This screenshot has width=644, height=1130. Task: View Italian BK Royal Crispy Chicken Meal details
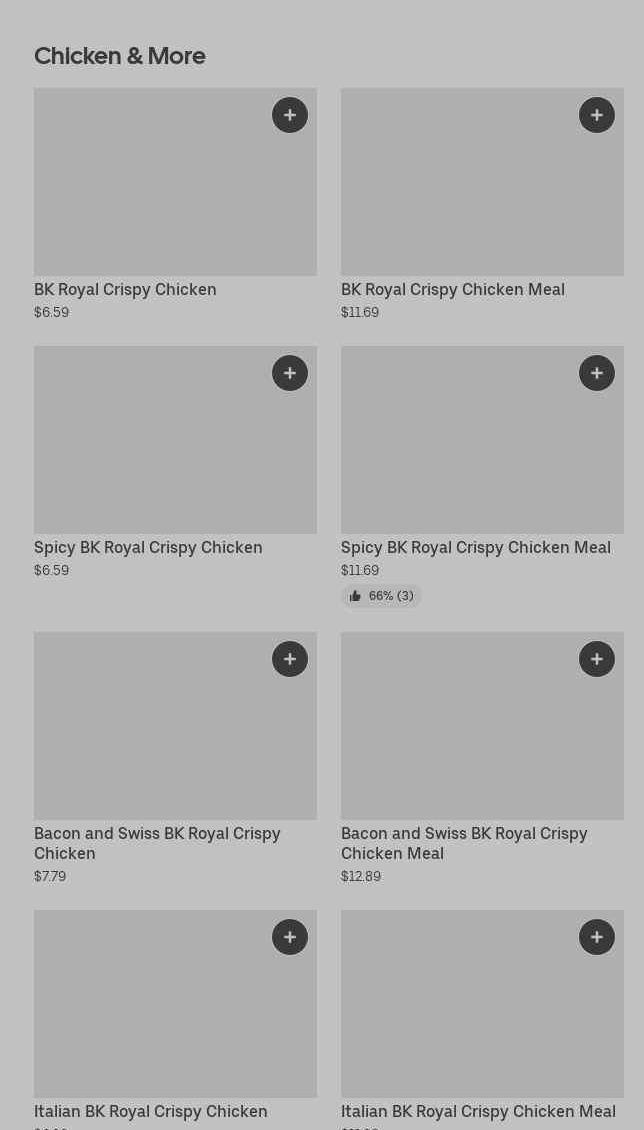[460, 1015]
